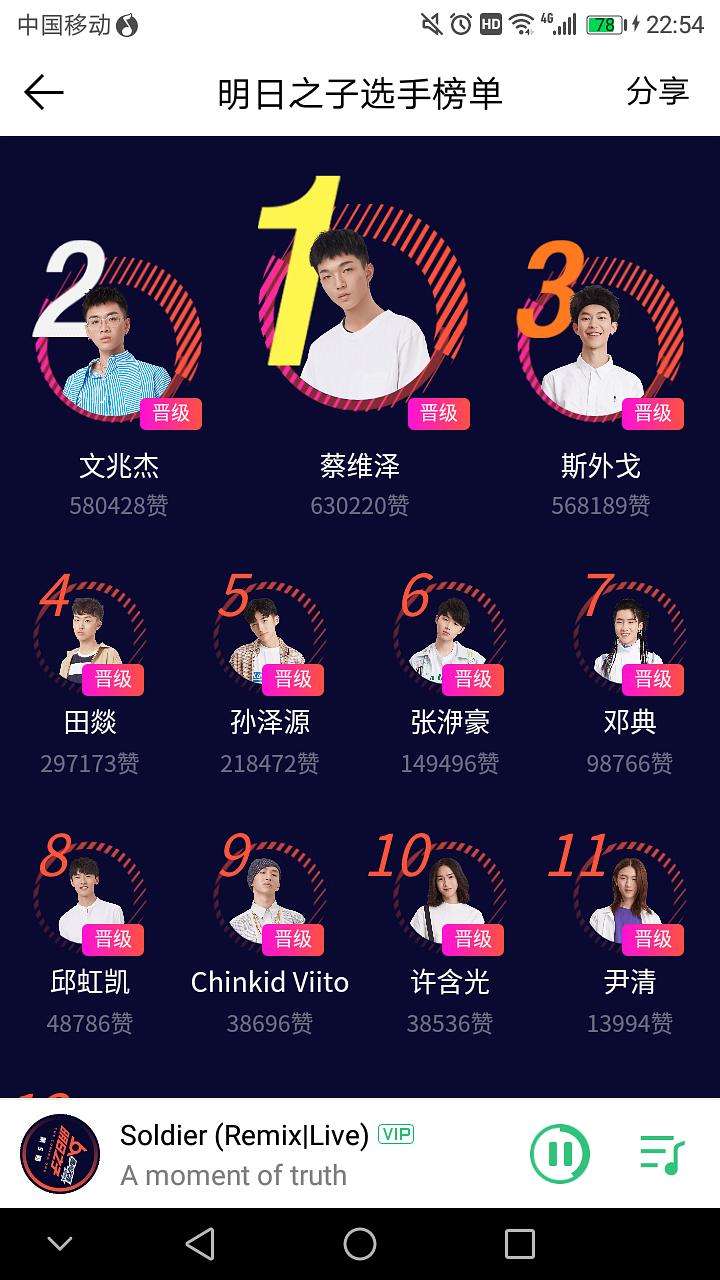Viewport: 720px width, 1280px height.
Task: Open contestant 邱虹凯's profile
Action: [90, 900]
